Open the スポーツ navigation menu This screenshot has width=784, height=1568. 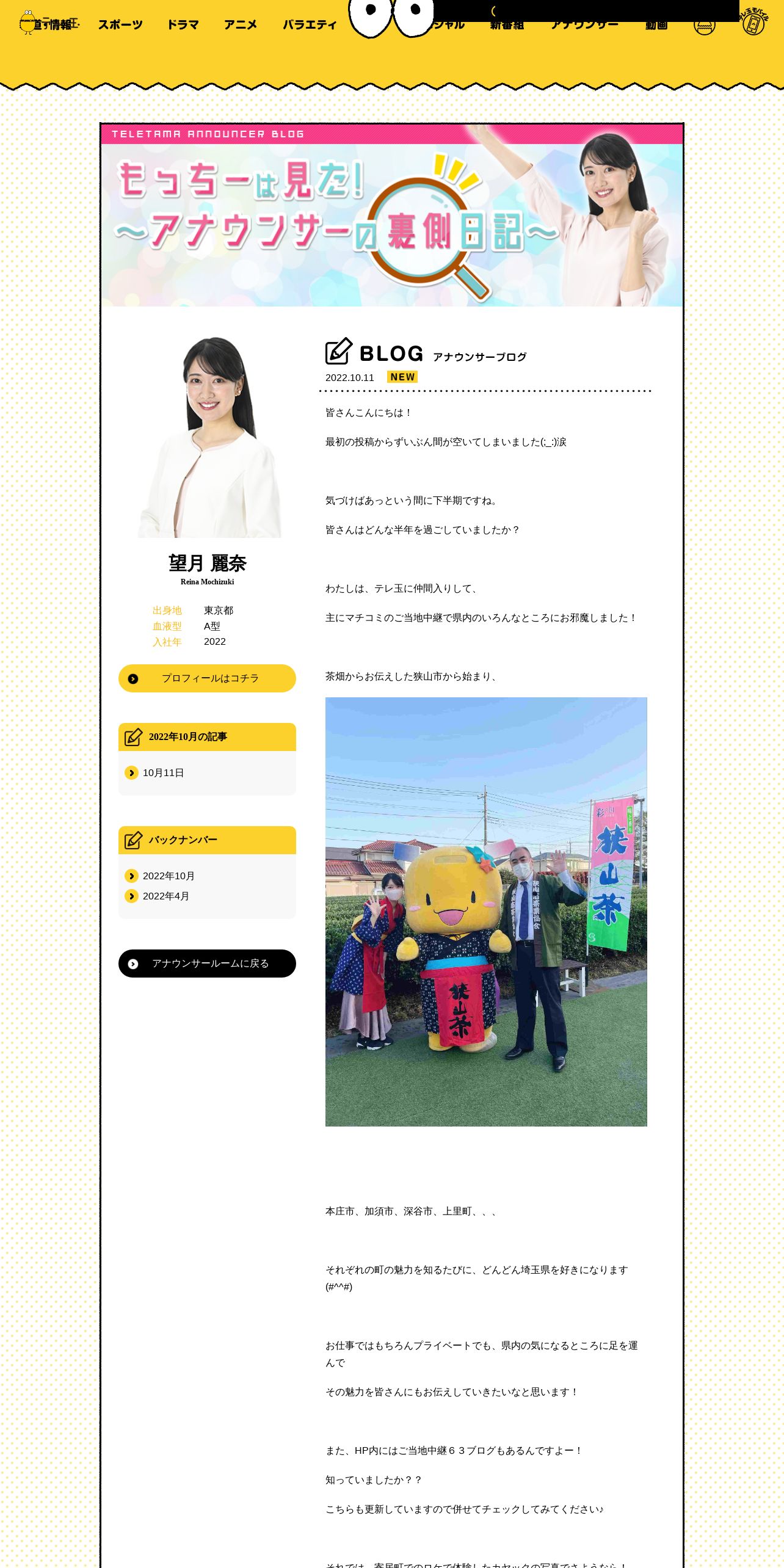(120, 25)
